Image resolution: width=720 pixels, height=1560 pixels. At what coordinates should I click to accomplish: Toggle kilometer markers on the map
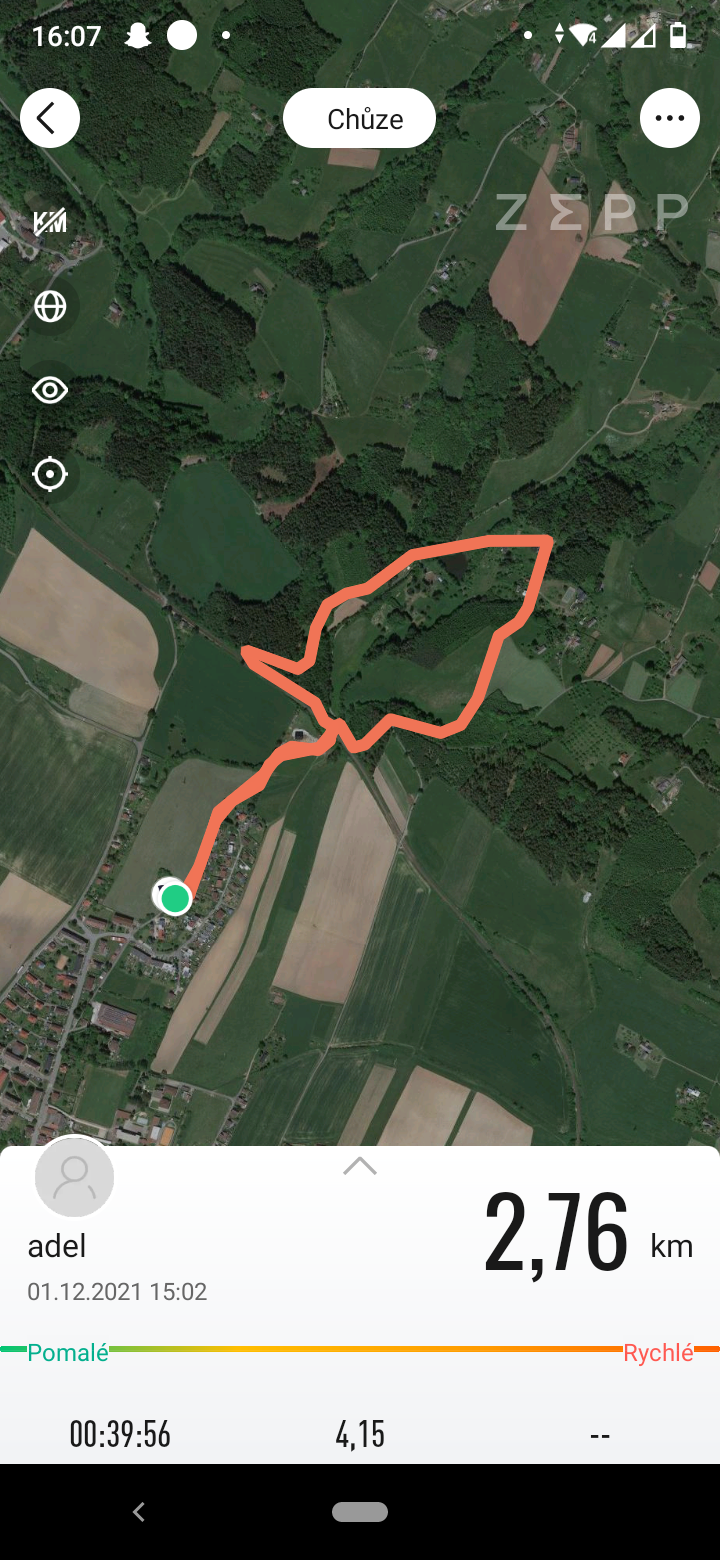50,222
